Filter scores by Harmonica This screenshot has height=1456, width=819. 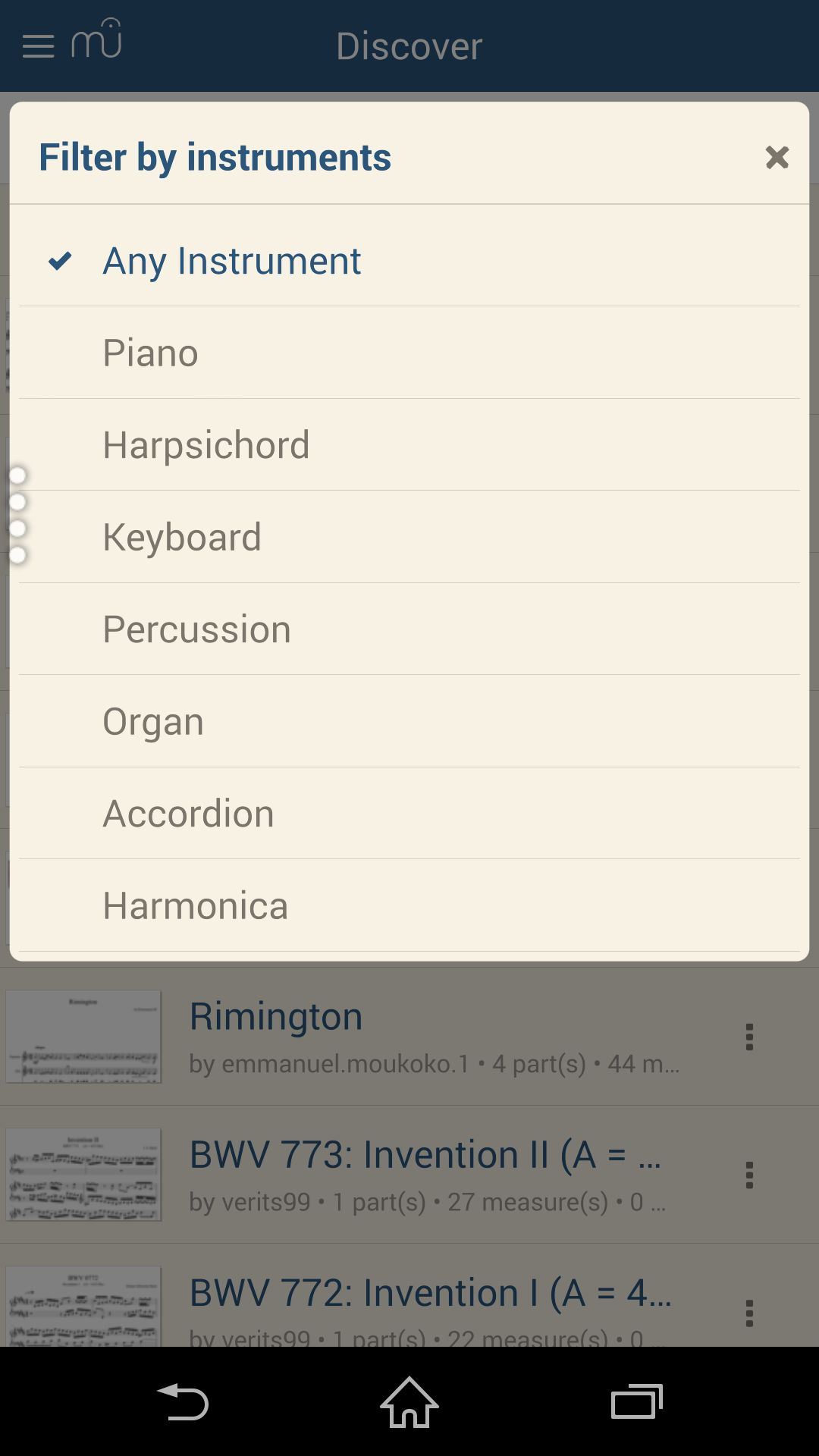tap(409, 905)
